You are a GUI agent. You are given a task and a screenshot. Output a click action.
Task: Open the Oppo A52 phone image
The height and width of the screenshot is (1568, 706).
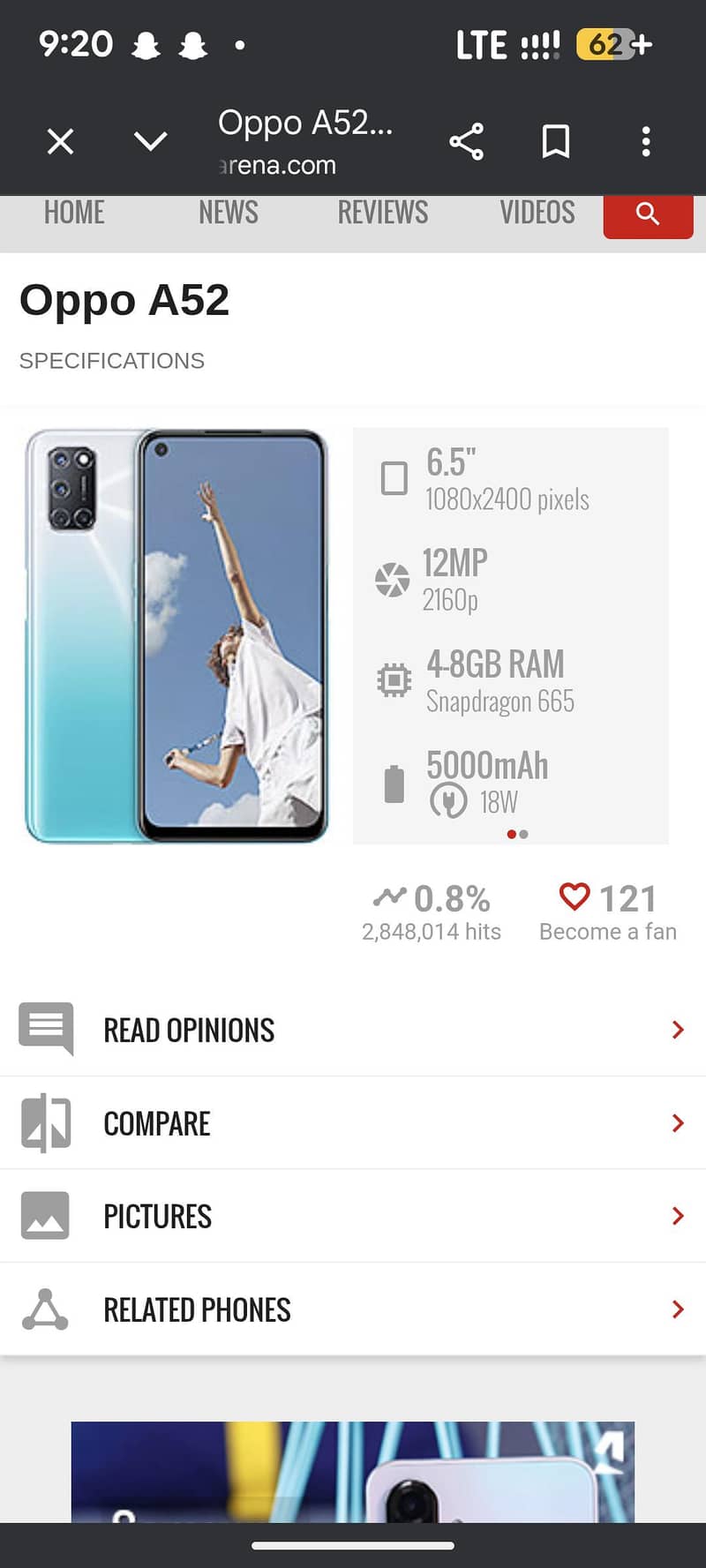click(176, 635)
